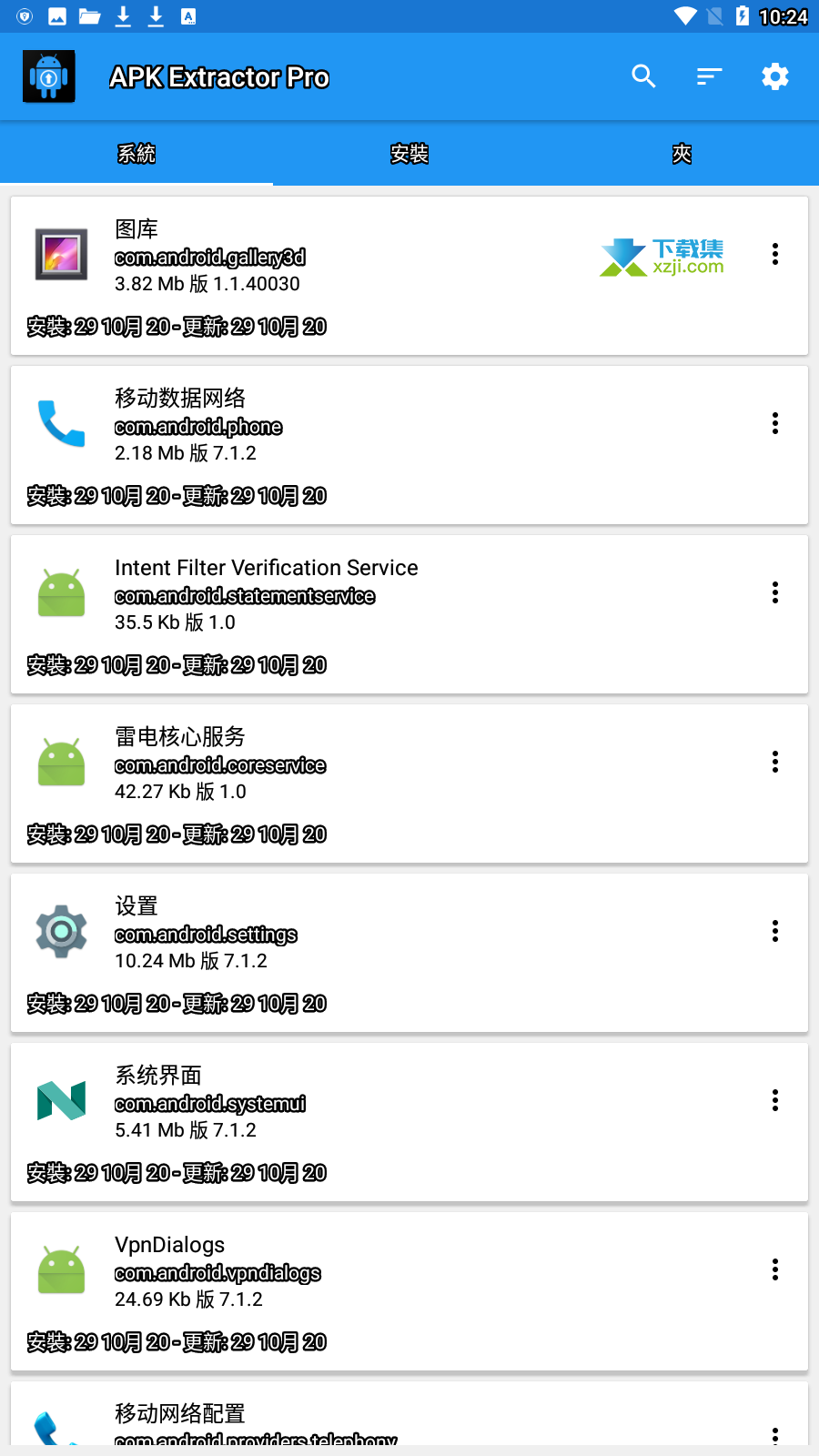This screenshot has width=819, height=1456.
Task: Open overflow menu for 图库
Action: (775, 254)
